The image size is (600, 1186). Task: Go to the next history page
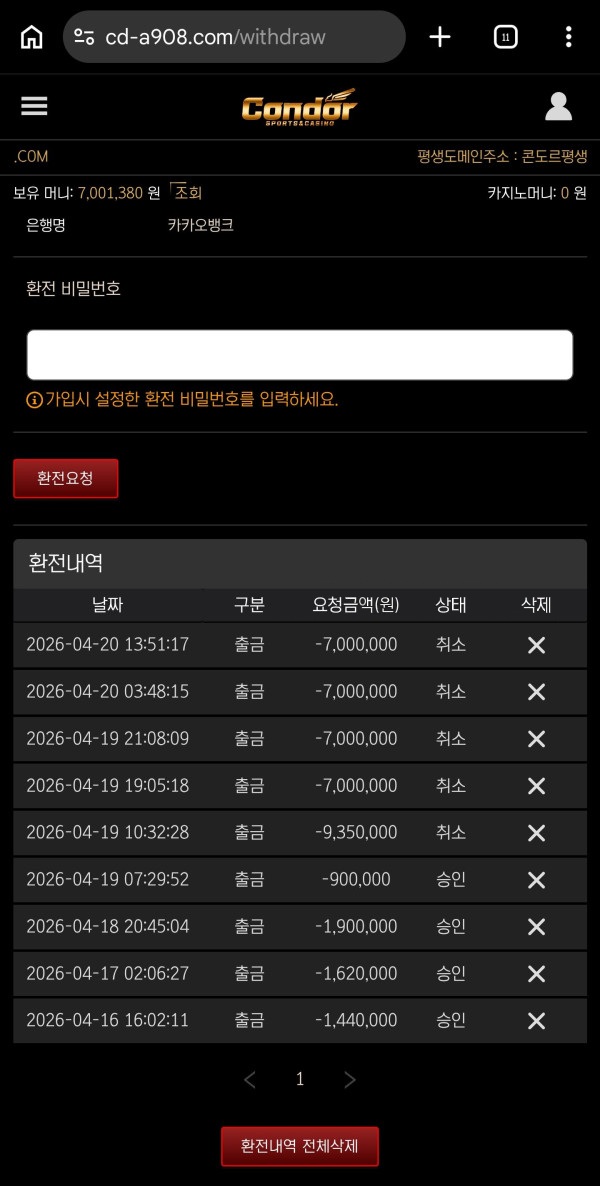[x=349, y=1079]
